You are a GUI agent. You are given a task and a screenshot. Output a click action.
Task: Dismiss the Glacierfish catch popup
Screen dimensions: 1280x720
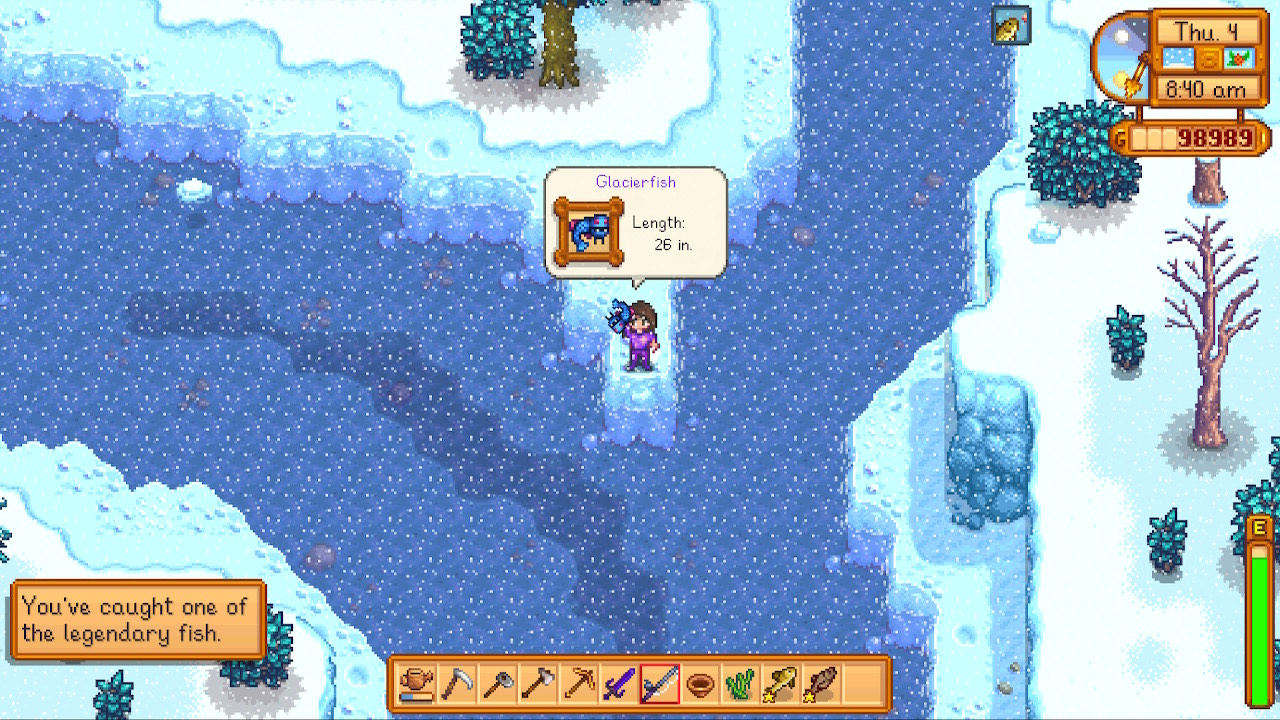click(636, 222)
